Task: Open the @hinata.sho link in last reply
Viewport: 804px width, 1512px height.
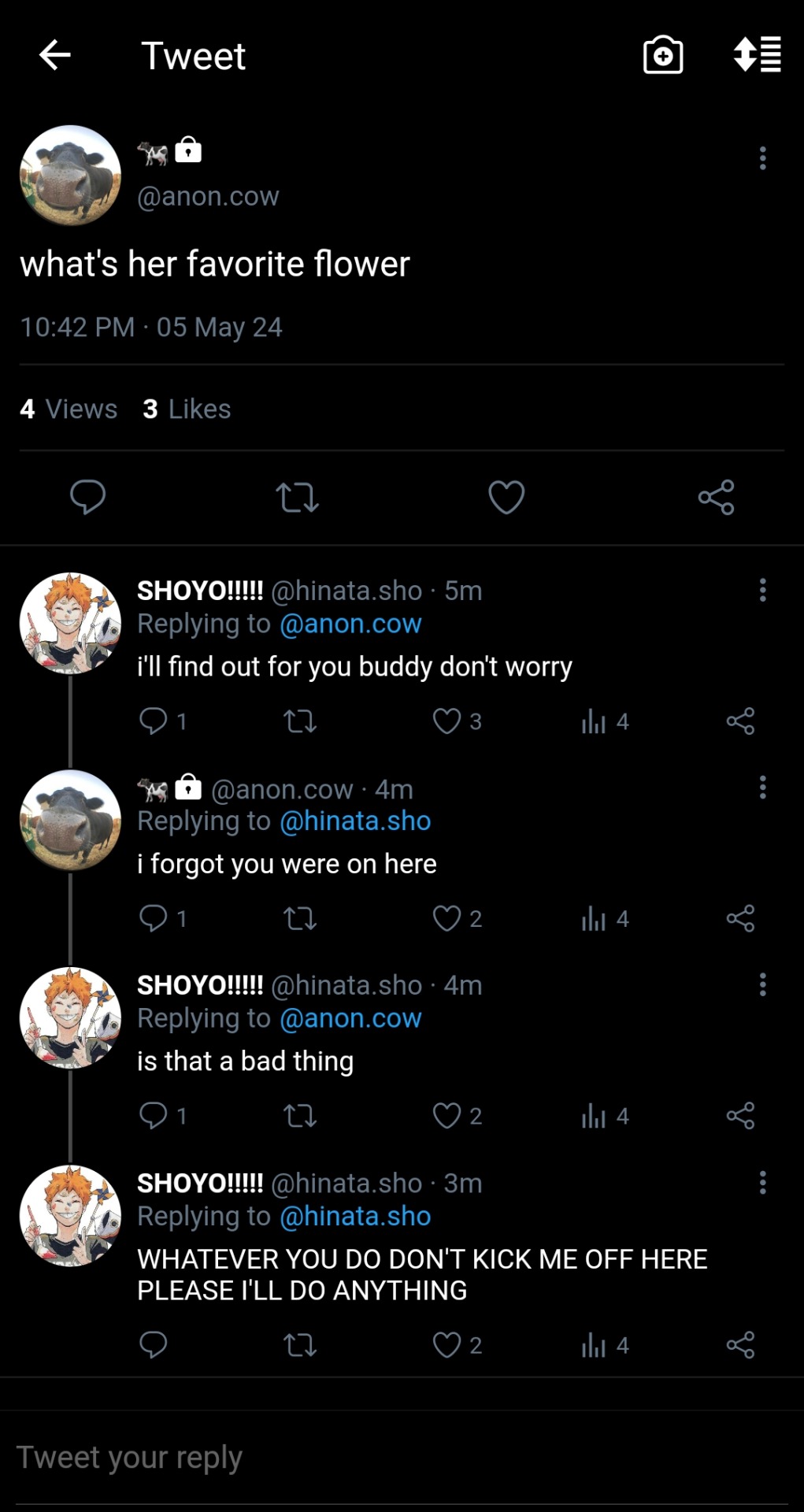Action: coord(355,1216)
